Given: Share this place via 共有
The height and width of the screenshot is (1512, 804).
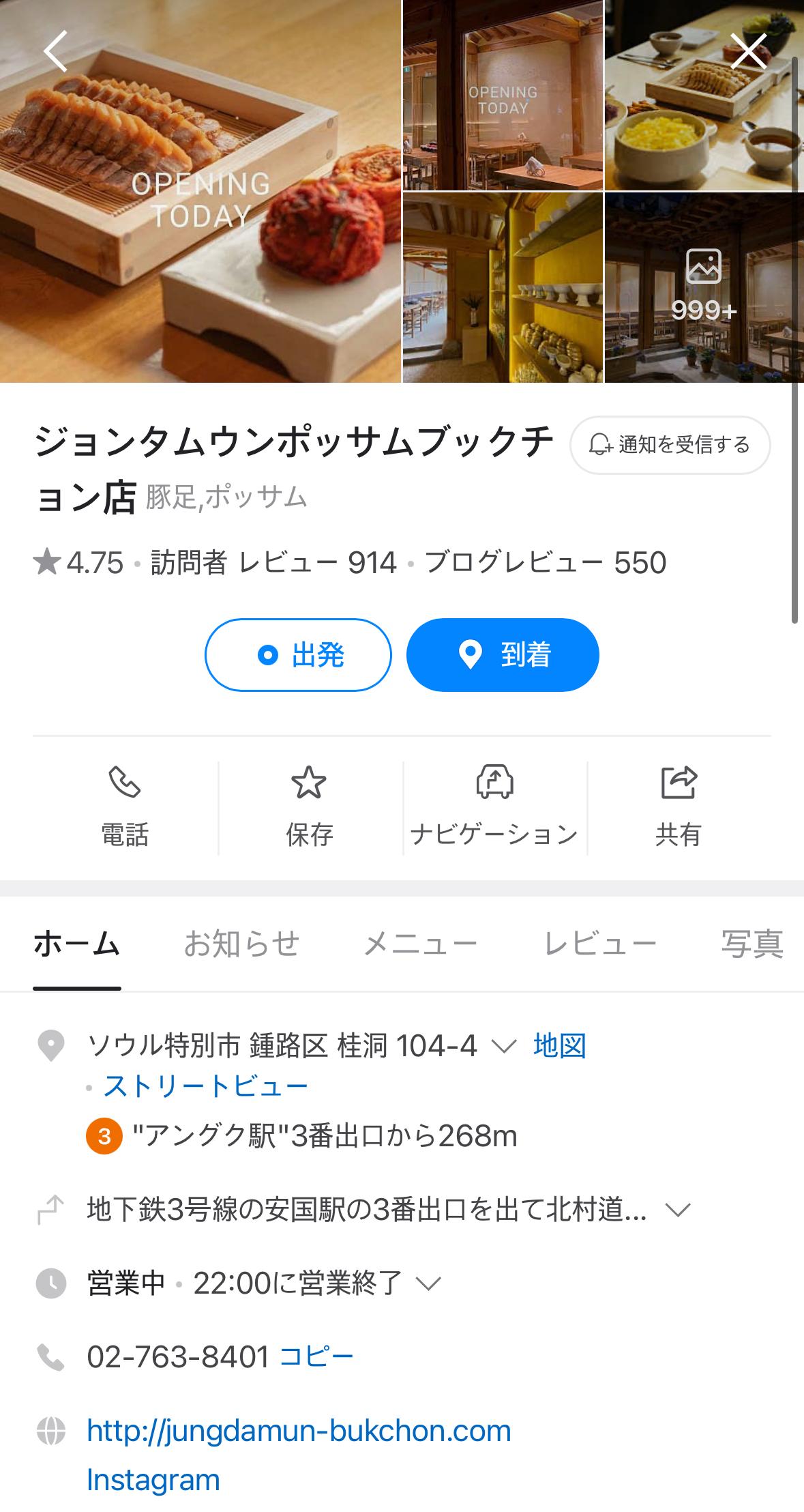Looking at the screenshot, I should (679, 809).
